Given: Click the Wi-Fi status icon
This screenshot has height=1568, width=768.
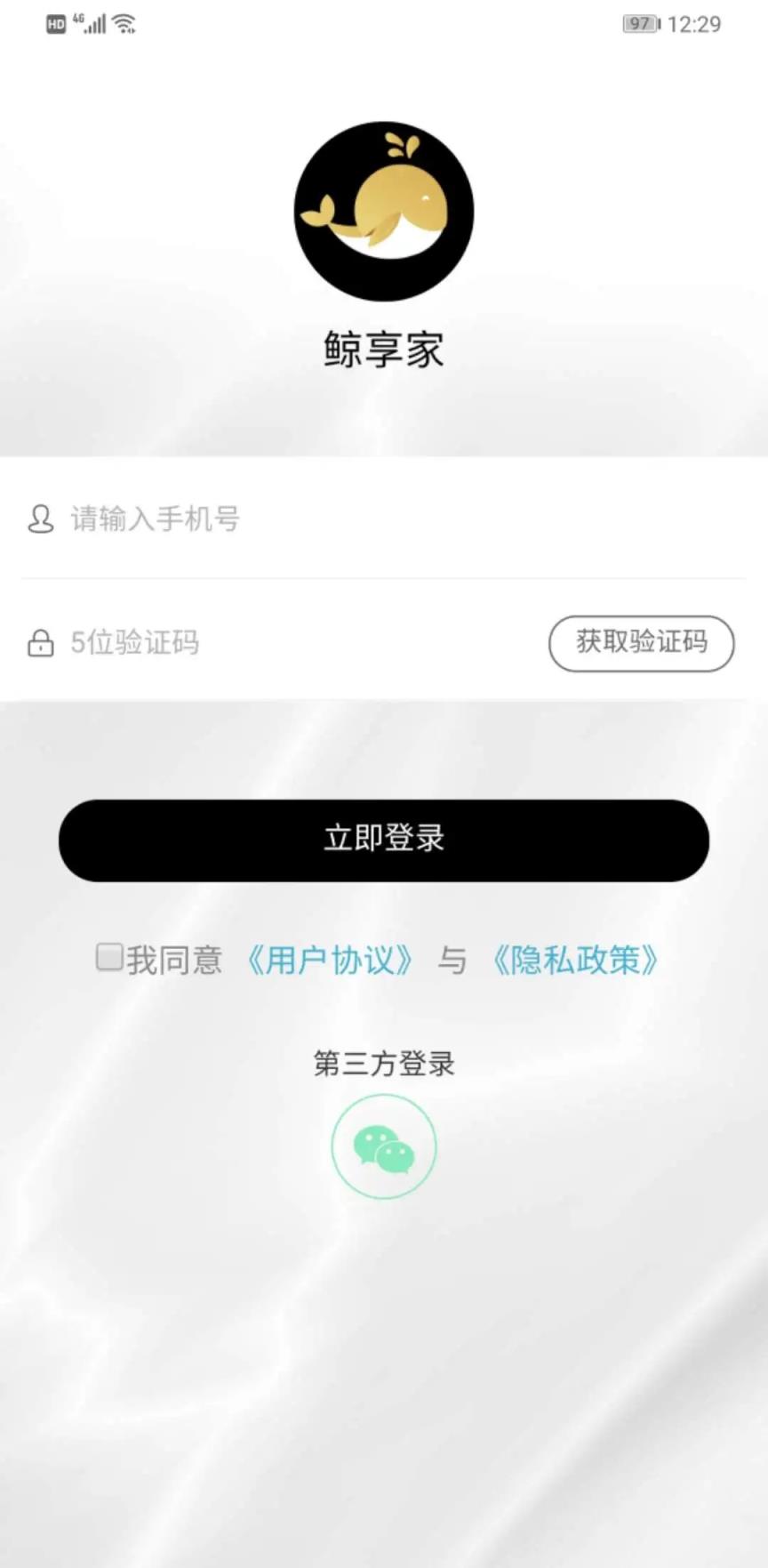Looking at the screenshot, I should coord(124,24).
